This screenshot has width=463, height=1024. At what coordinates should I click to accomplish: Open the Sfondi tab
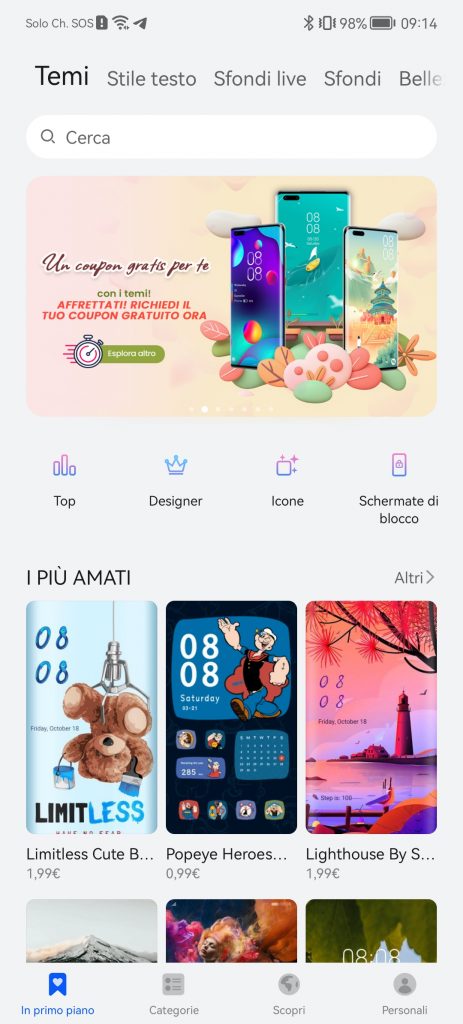point(353,78)
